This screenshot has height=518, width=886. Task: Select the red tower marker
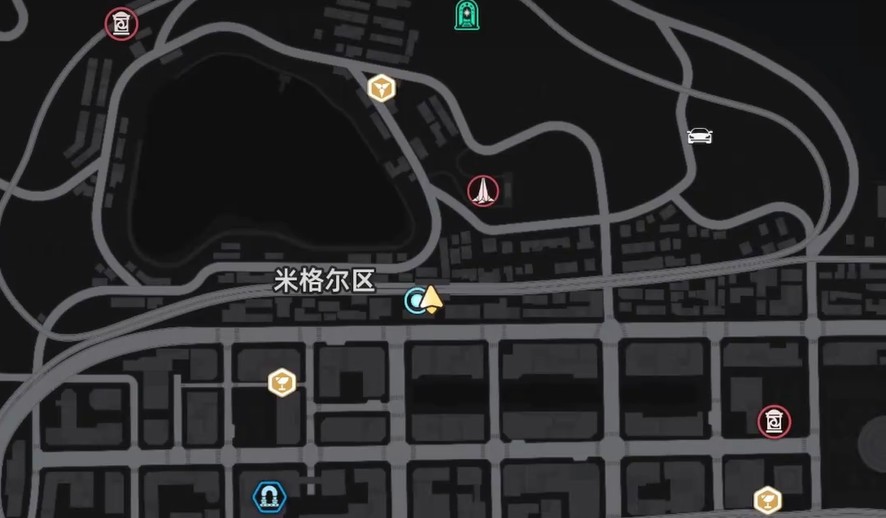coord(483,191)
